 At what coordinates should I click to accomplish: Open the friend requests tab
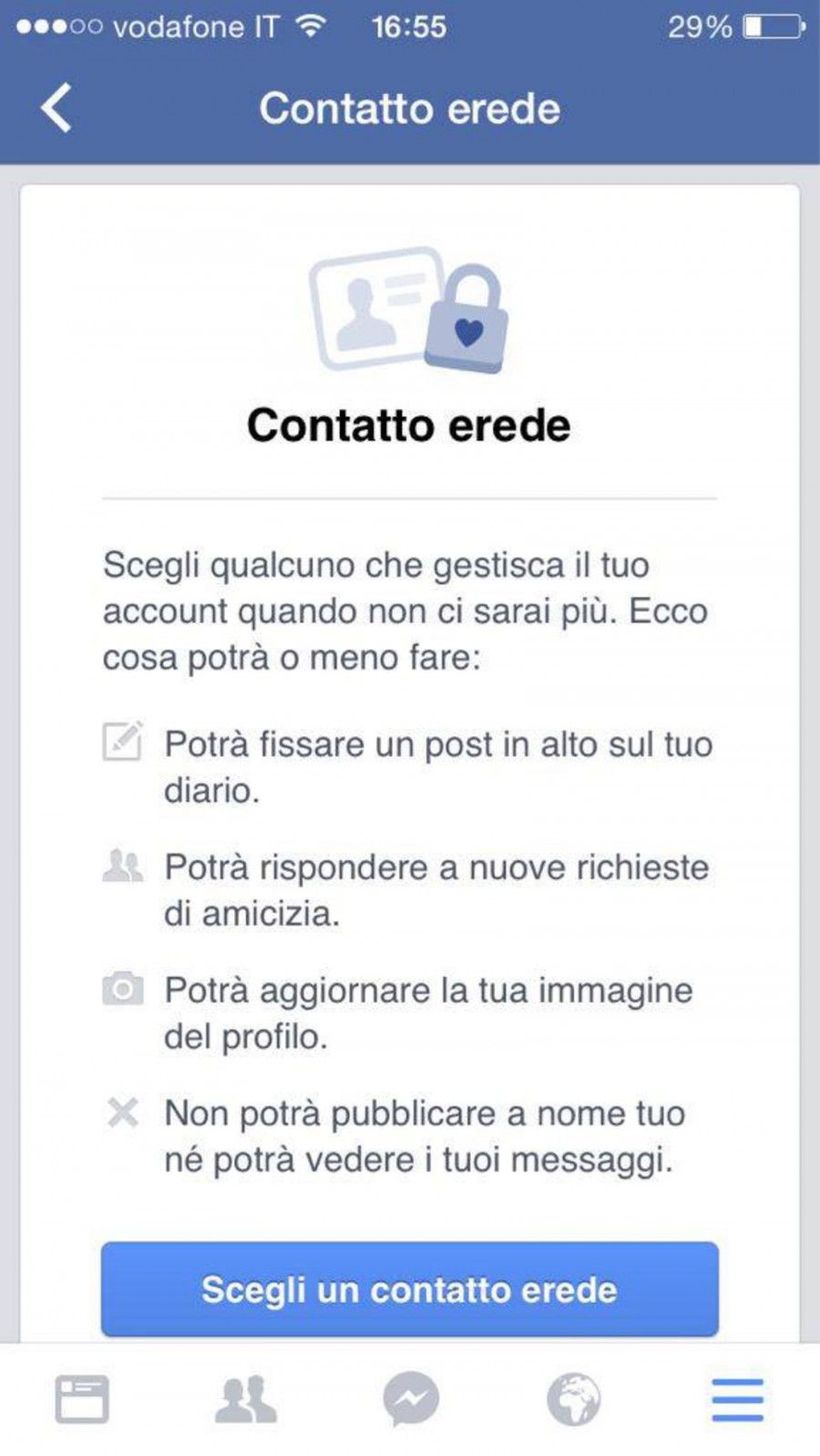click(x=246, y=1399)
